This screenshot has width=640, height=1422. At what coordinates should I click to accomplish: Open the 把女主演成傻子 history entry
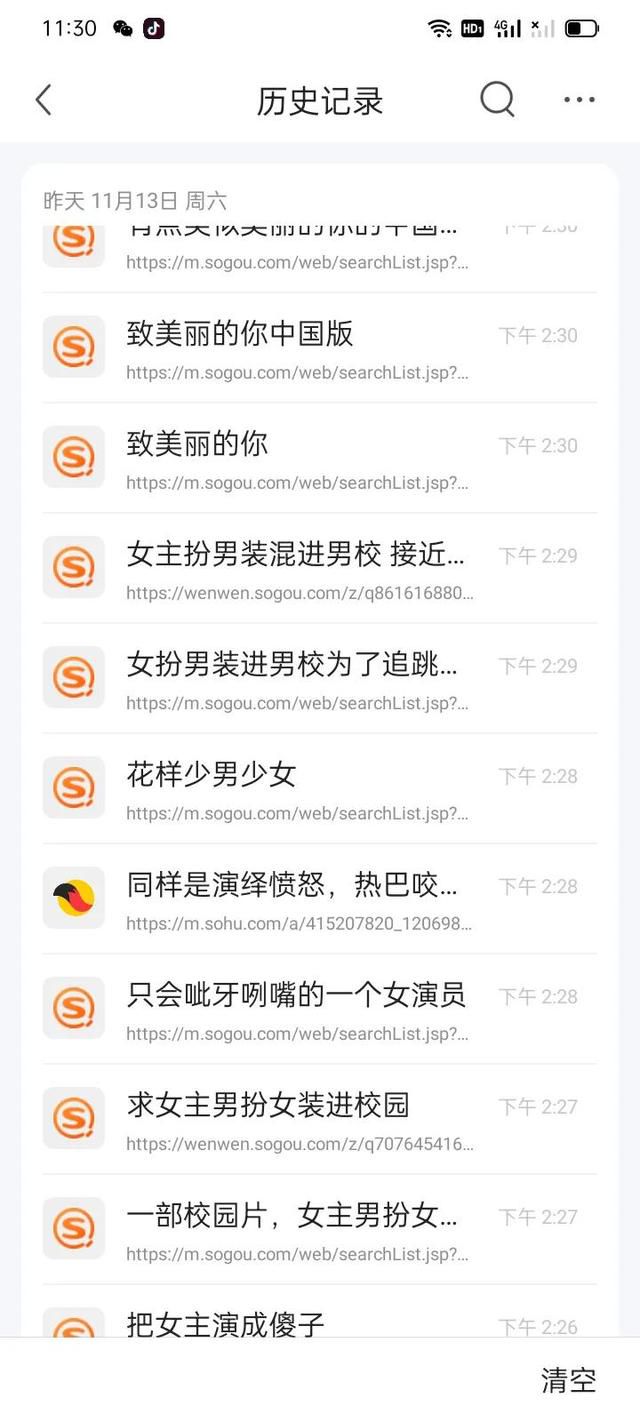pos(320,1312)
